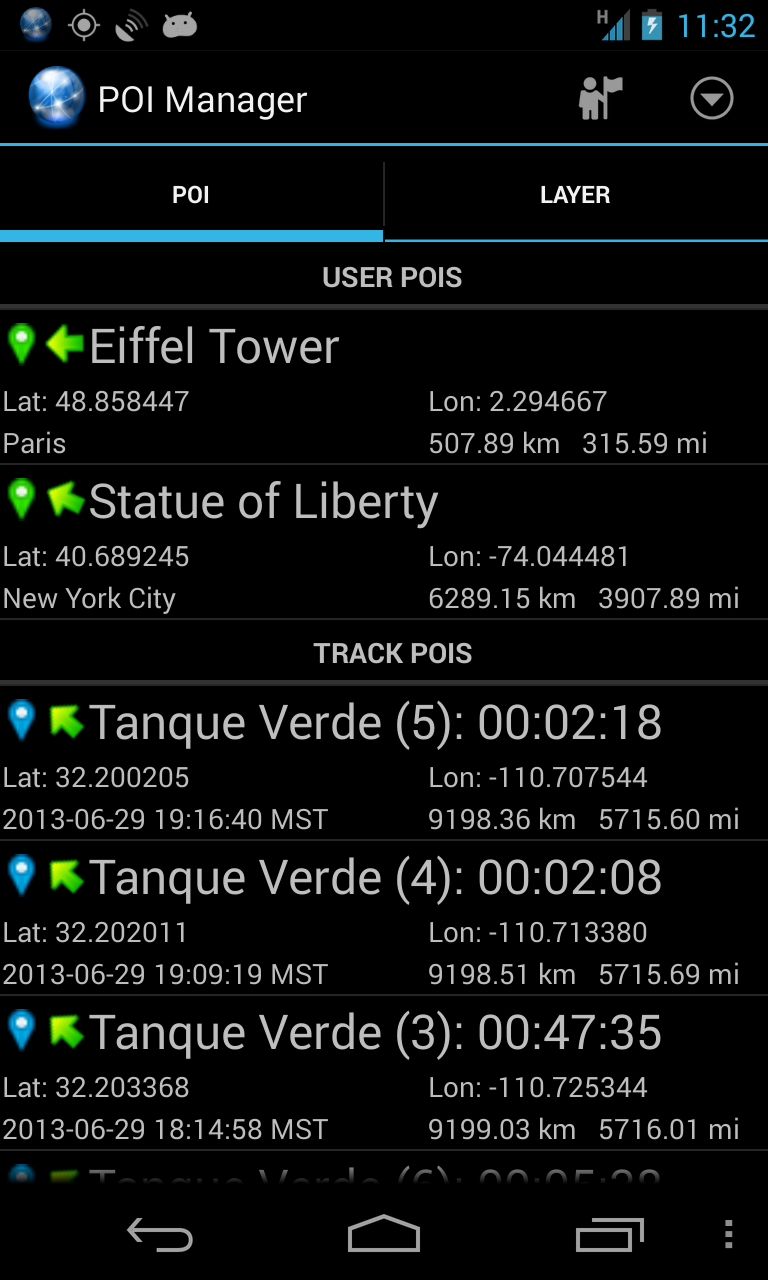Tap the person-with-flag icon in app bar
The height and width of the screenshot is (1280, 768).
[600, 98]
